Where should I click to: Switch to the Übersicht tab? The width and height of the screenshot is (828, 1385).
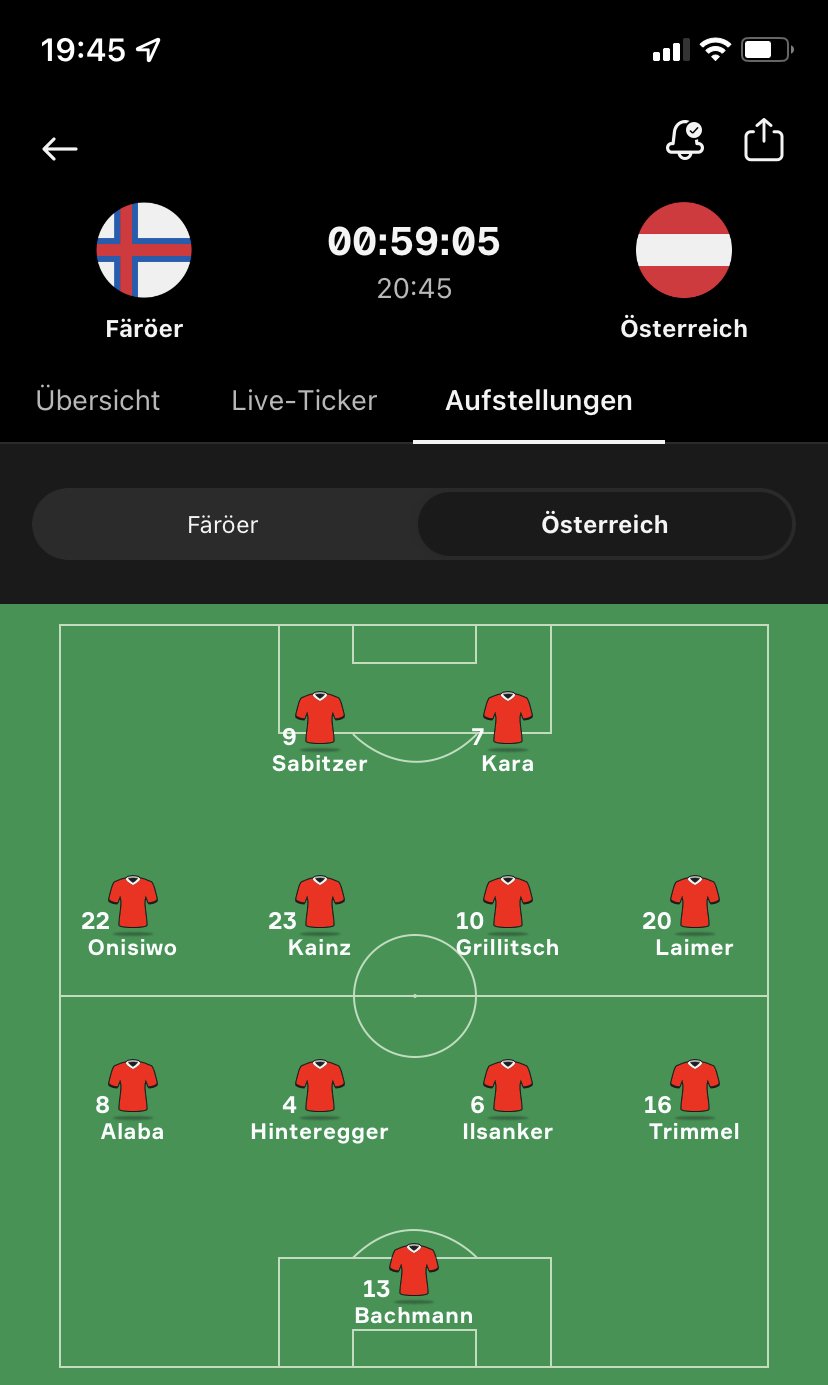tap(98, 400)
